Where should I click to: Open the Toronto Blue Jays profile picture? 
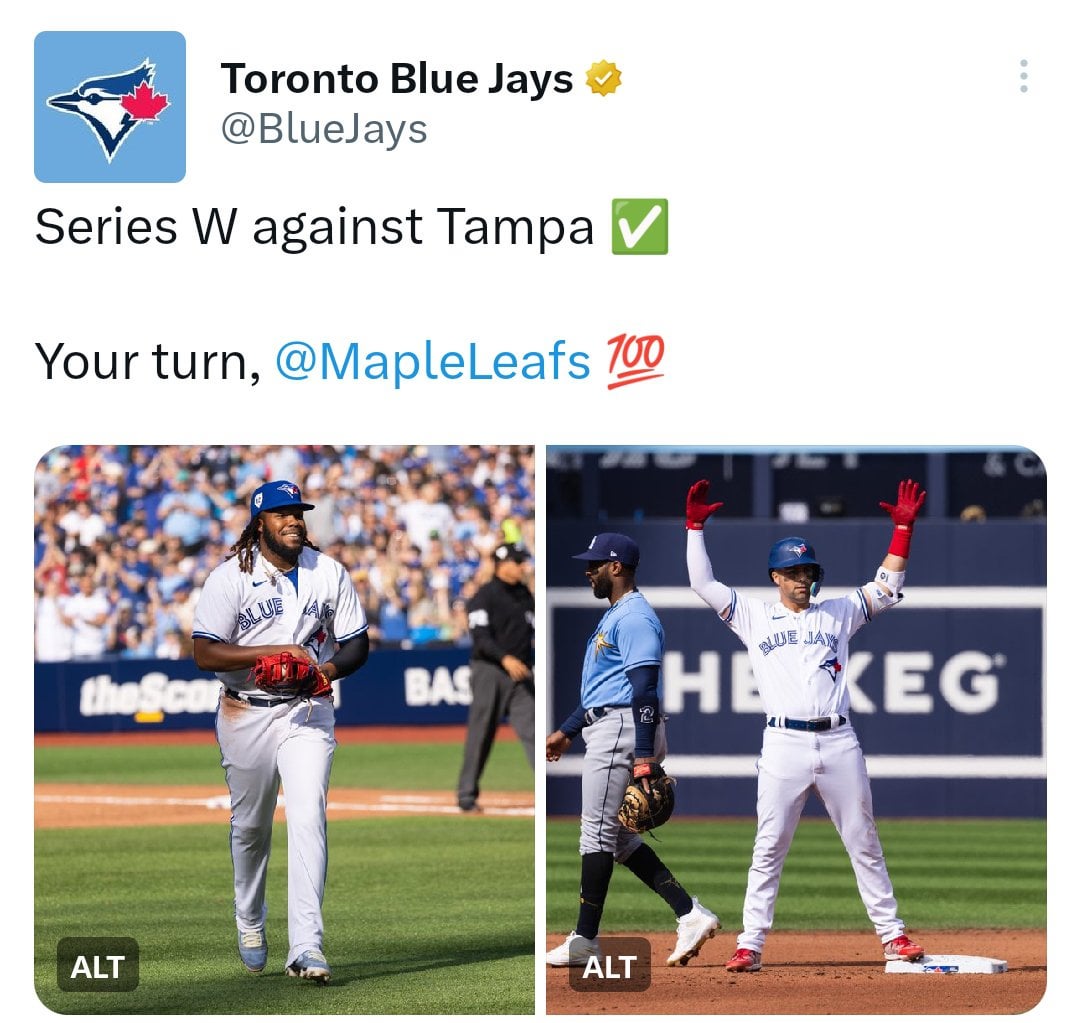coord(110,107)
